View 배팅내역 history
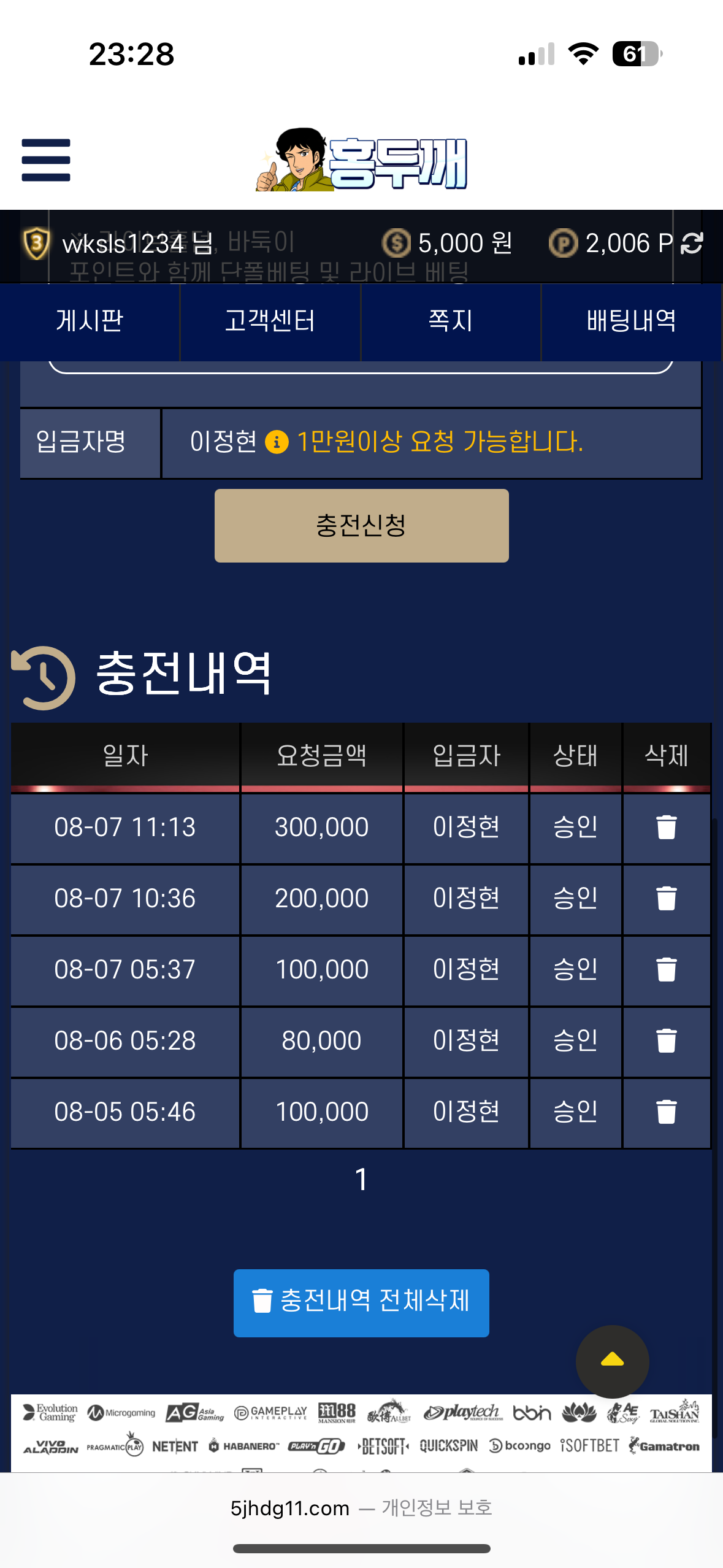Image resolution: width=723 pixels, height=1568 pixels. click(x=632, y=321)
